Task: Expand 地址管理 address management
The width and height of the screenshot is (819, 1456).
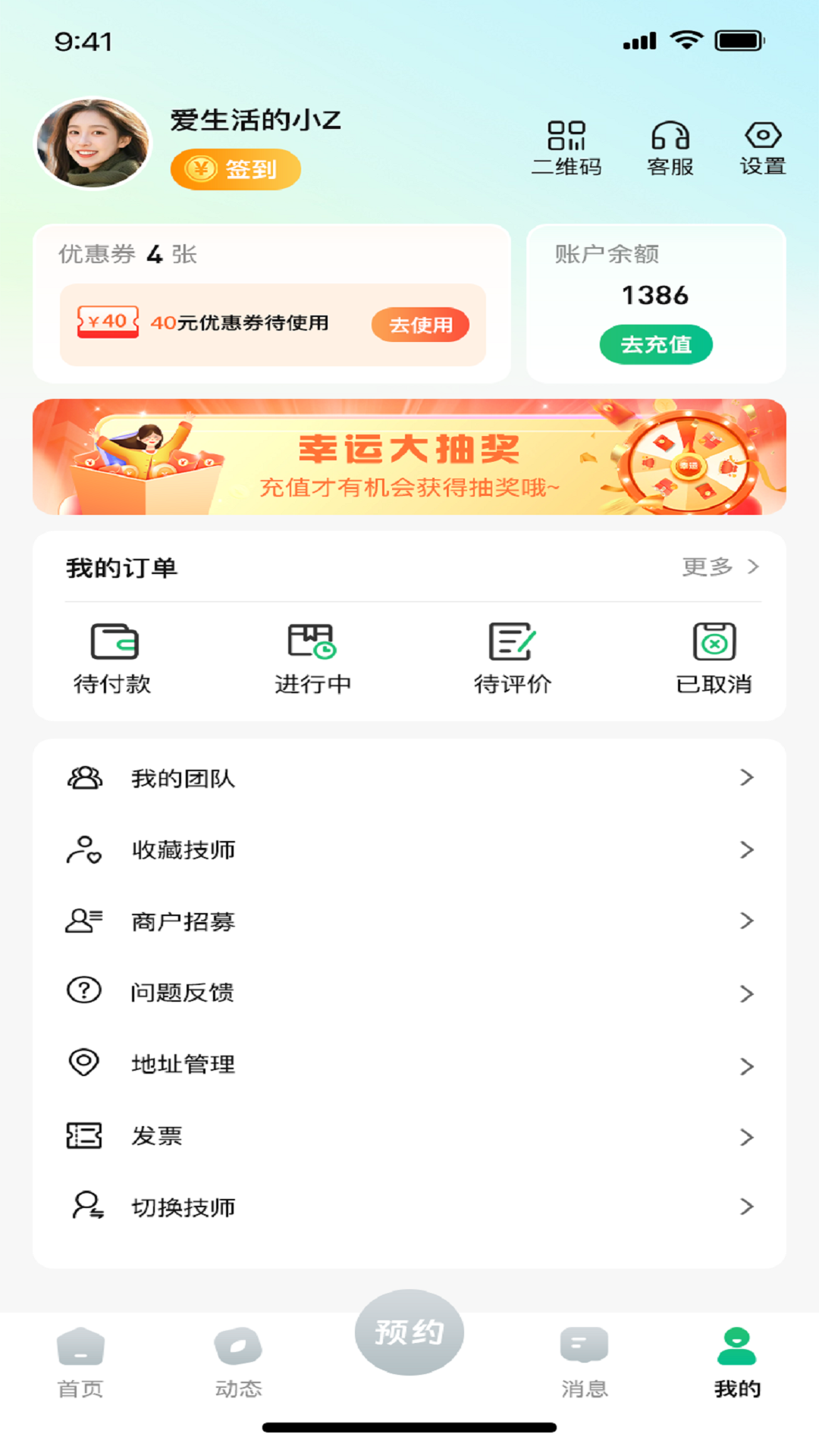Action: [x=409, y=1065]
